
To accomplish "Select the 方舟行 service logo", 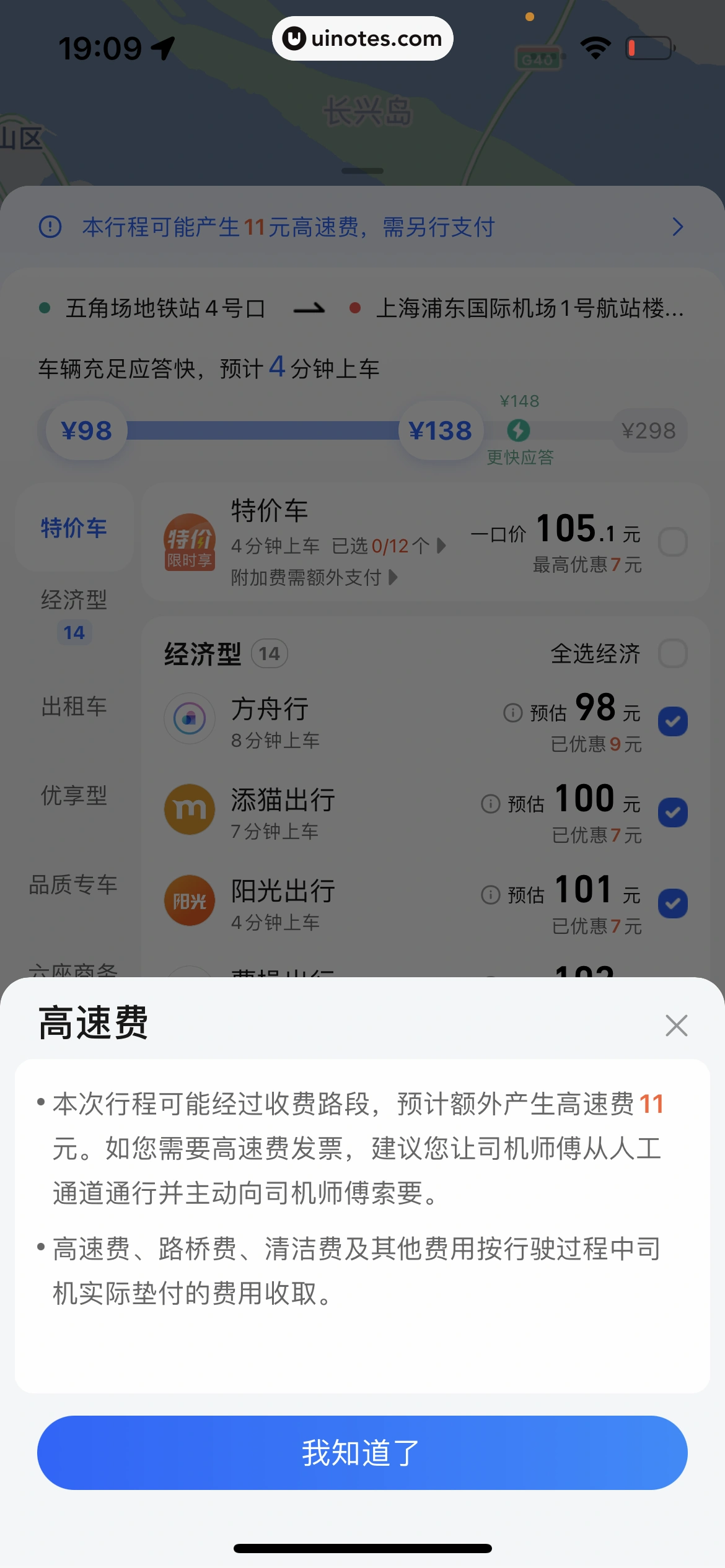I will point(190,718).
